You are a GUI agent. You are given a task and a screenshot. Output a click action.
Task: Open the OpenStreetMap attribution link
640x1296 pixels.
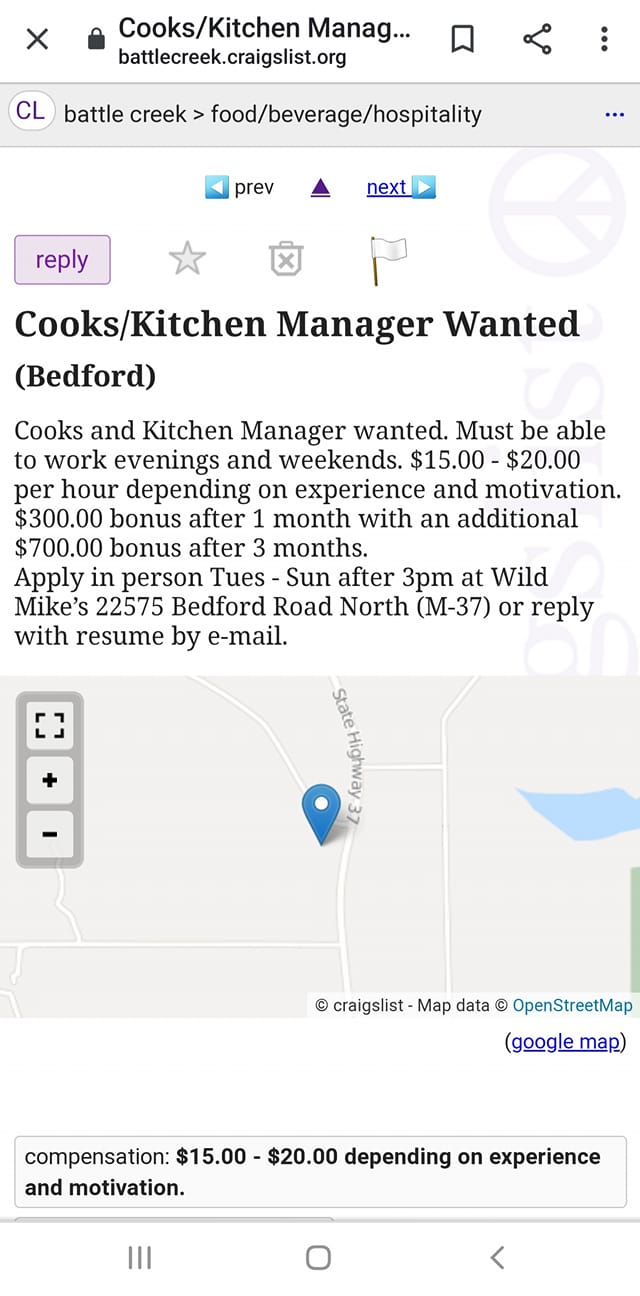coord(572,1005)
